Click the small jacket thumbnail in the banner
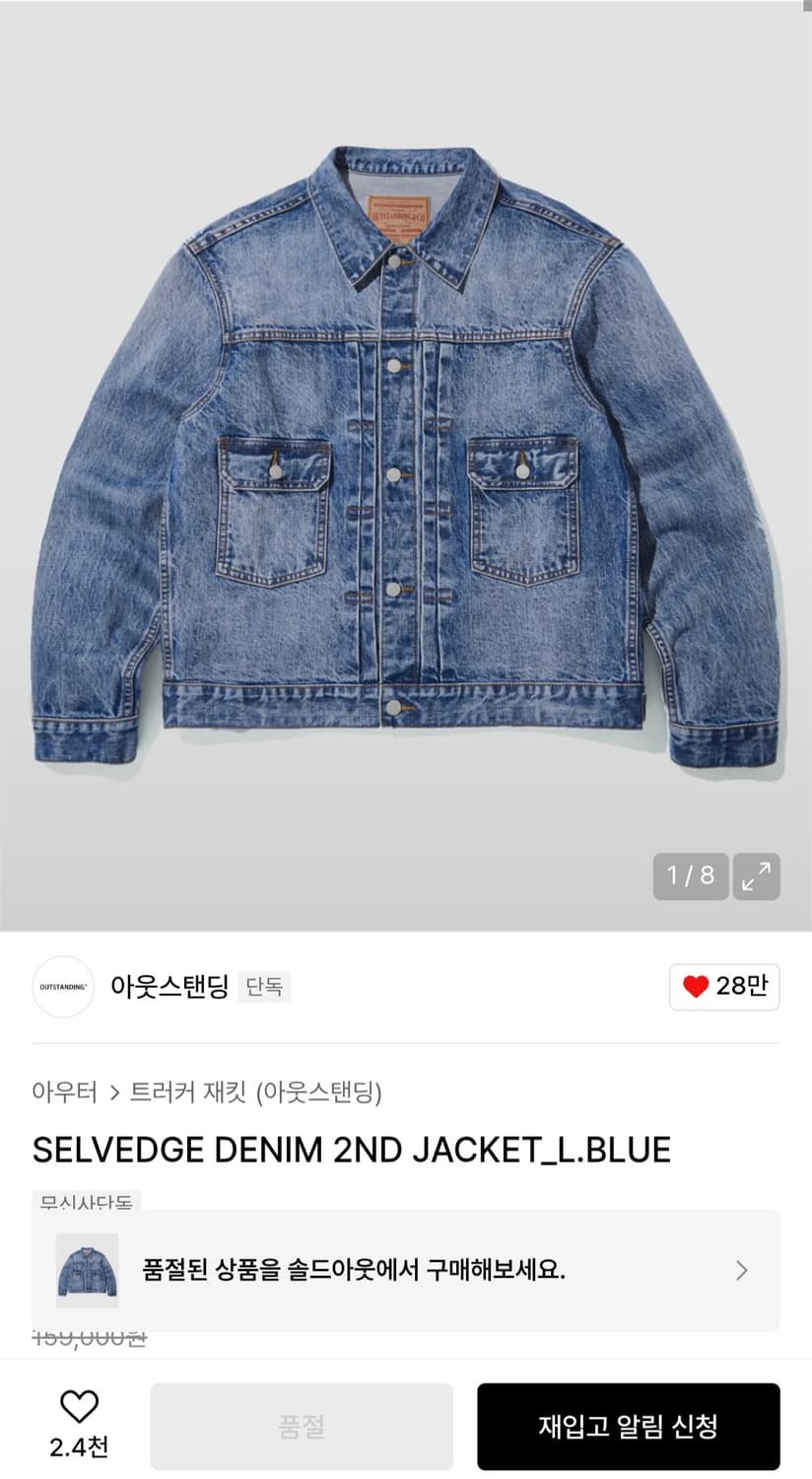 tap(85, 1270)
